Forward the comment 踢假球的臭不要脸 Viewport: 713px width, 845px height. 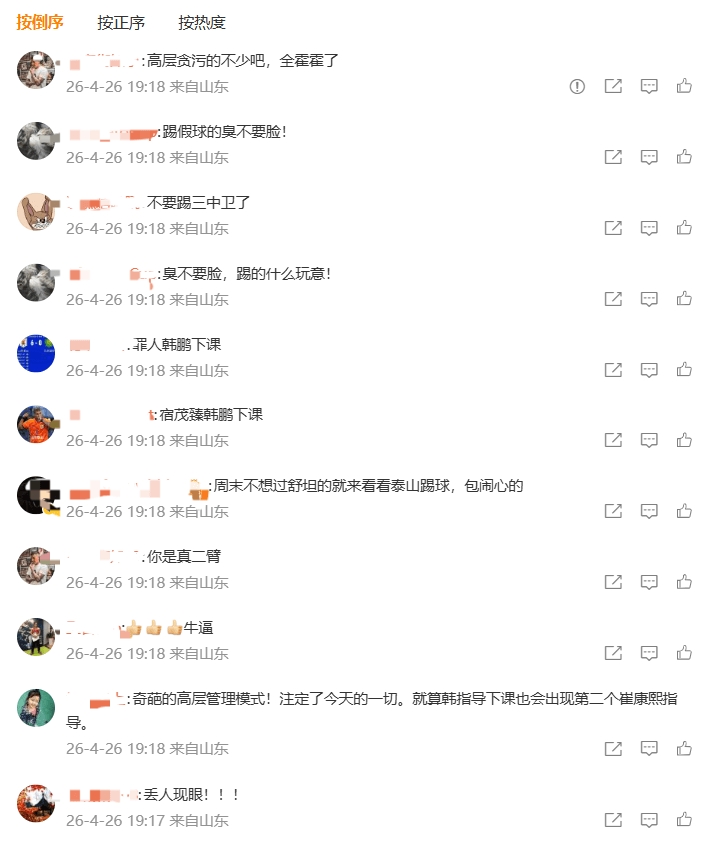tap(613, 157)
